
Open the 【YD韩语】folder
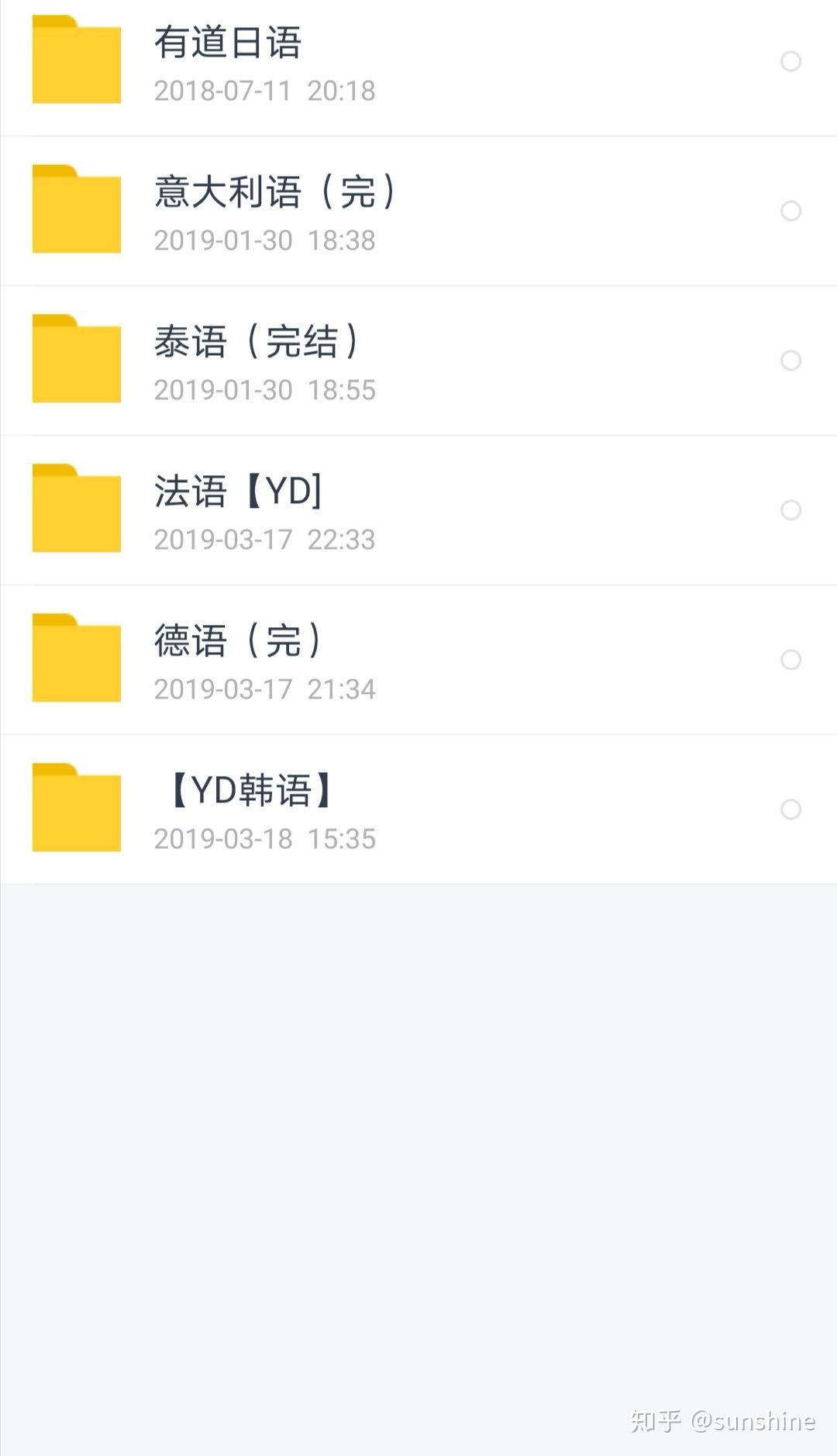[418, 809]
